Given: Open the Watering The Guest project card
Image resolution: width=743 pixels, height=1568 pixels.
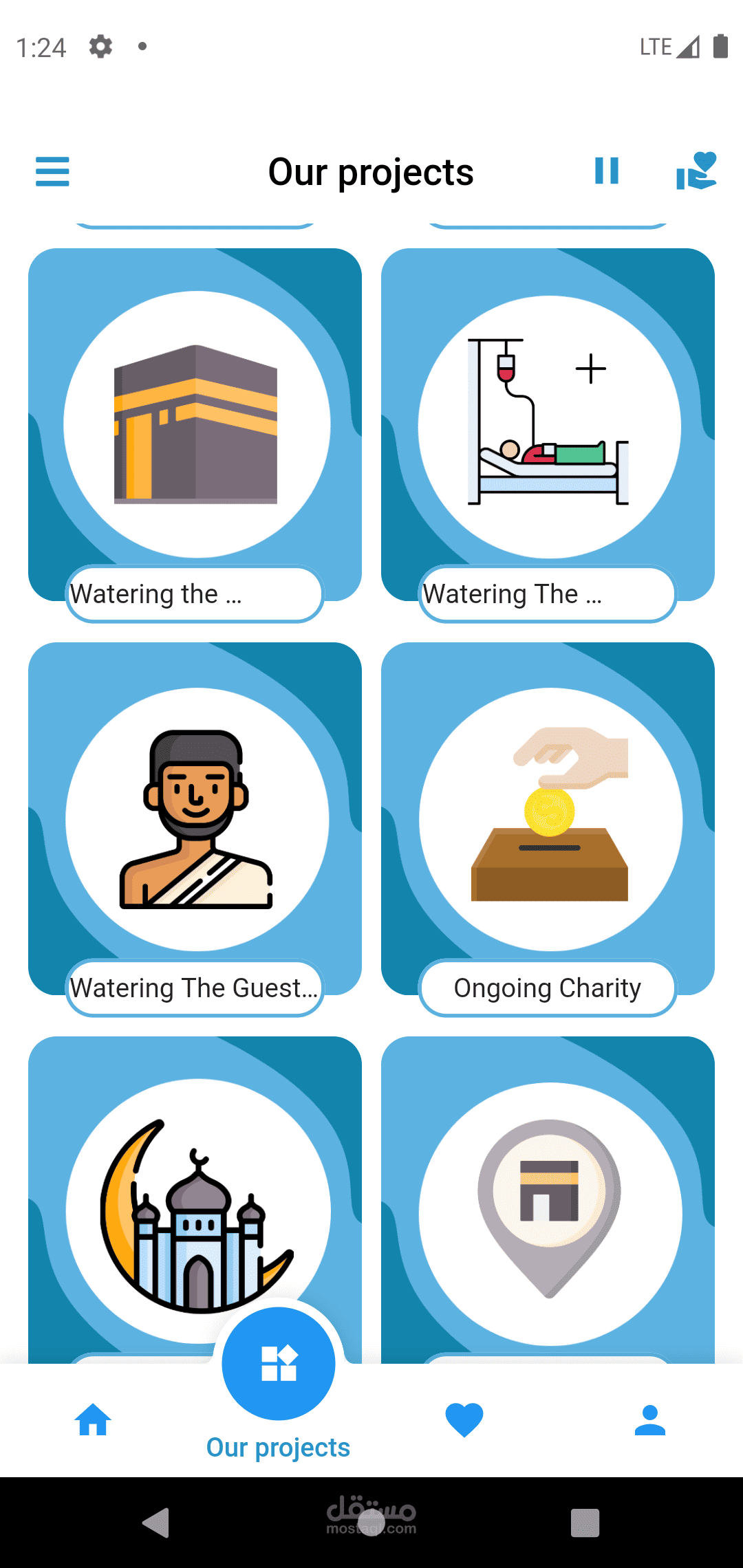Looking at the screenshot, I should tap(195, 829).
